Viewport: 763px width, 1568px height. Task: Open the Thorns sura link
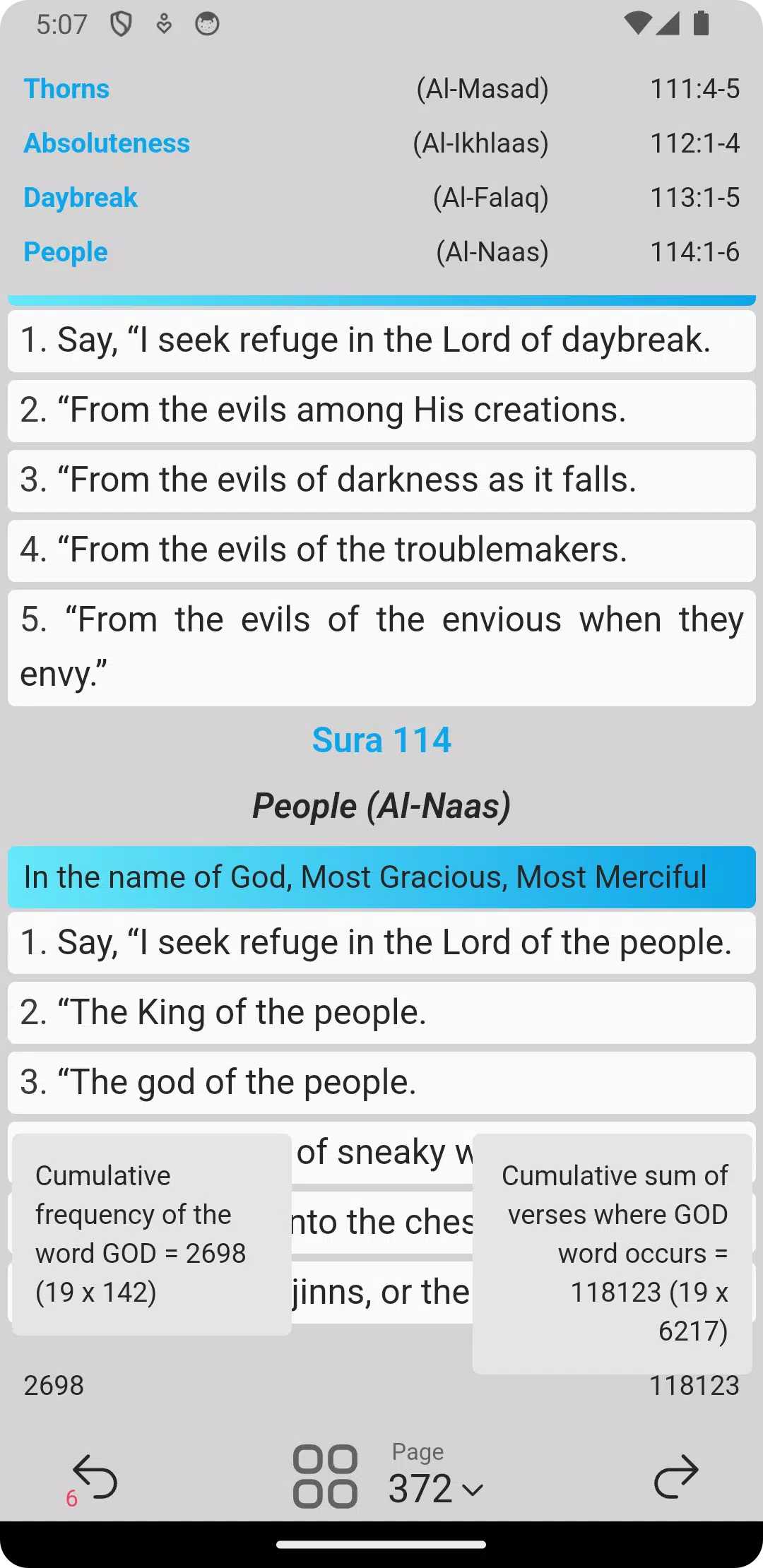point(66,89)
